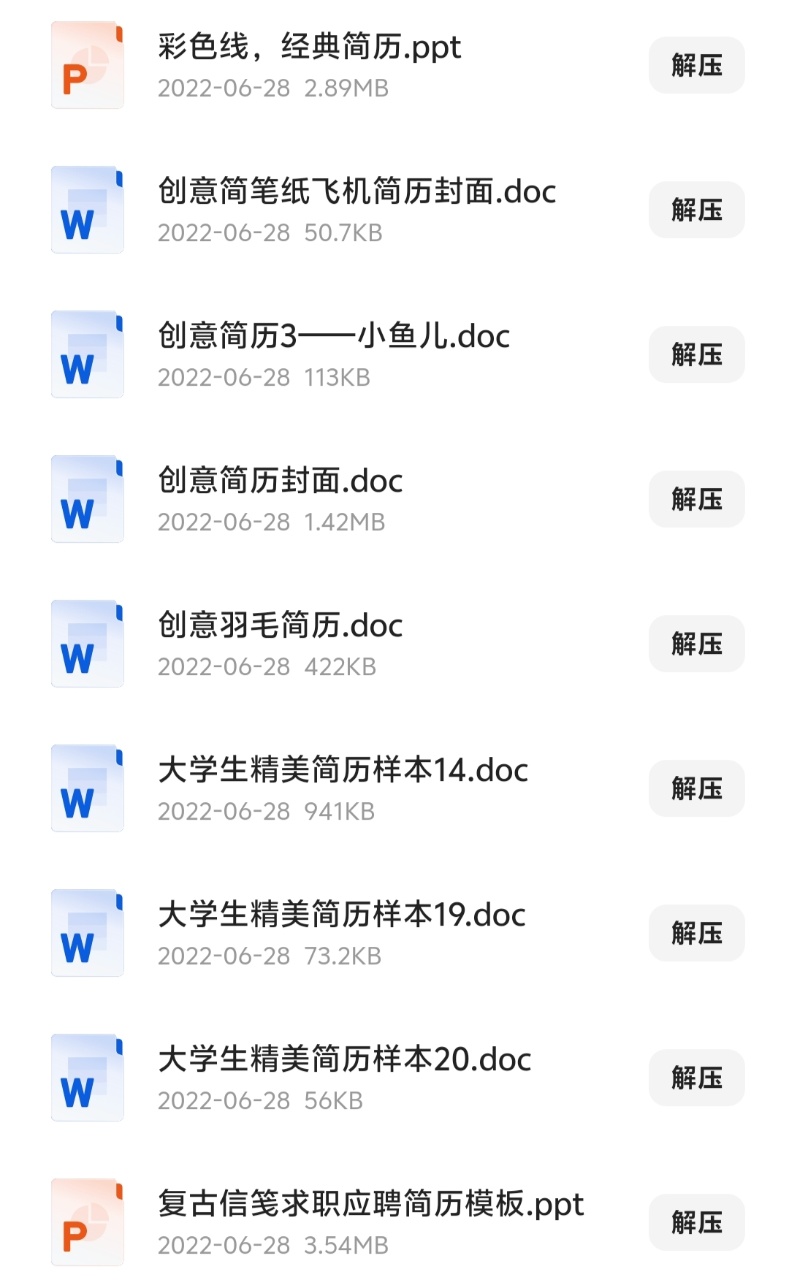Click the PowerPoint icon for 彩色线，经典简历.ppt
This screenshot has width=789, height=1280.
click(x=86, y=65)
